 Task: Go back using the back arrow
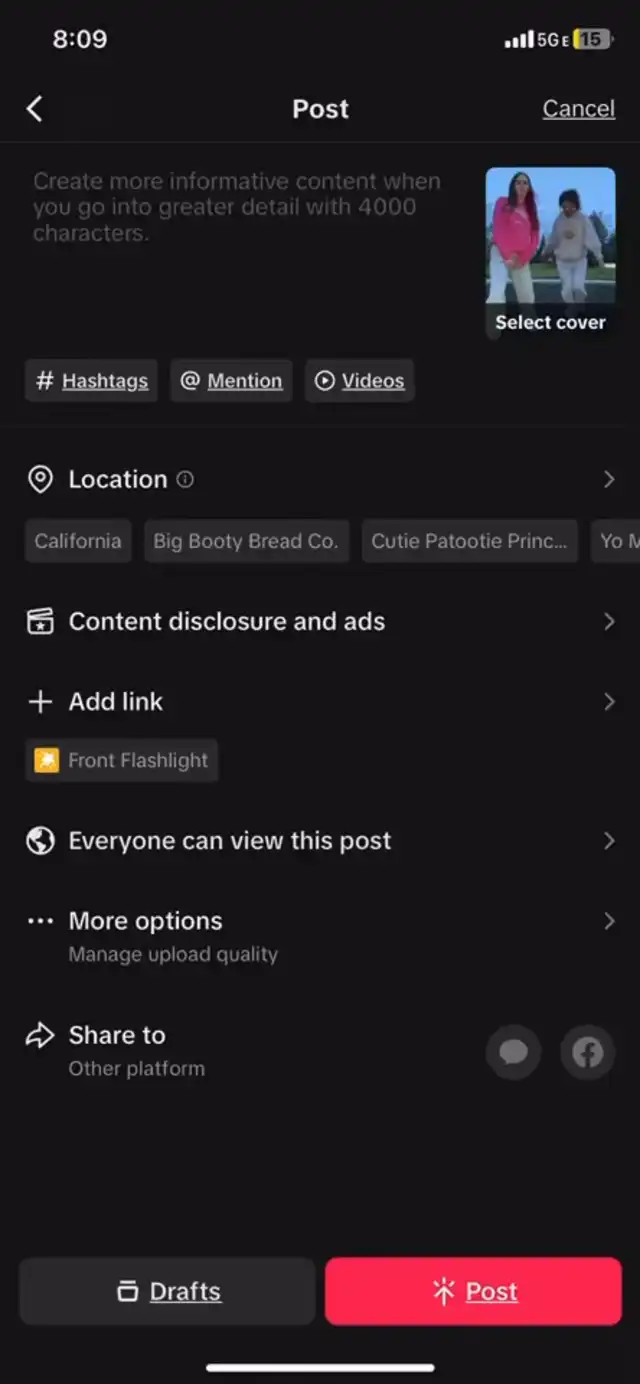(x=35, y=108)
